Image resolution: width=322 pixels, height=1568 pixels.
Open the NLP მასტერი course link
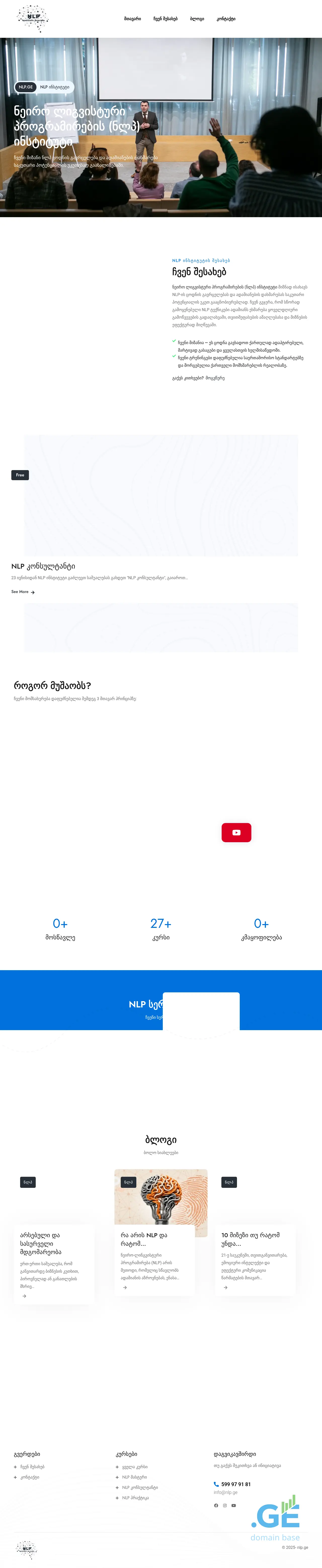point(134,1477)
